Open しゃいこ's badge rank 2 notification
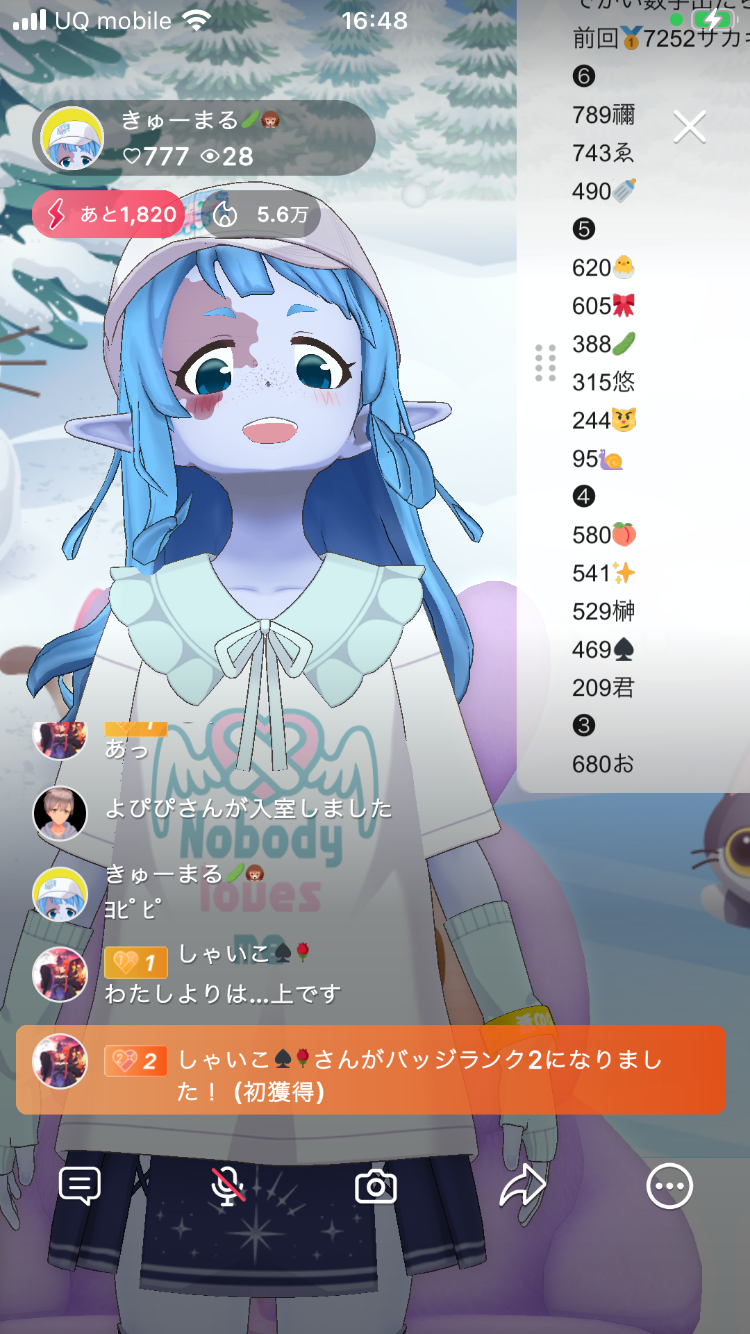750x1334 pixels. coord(370,1070)
